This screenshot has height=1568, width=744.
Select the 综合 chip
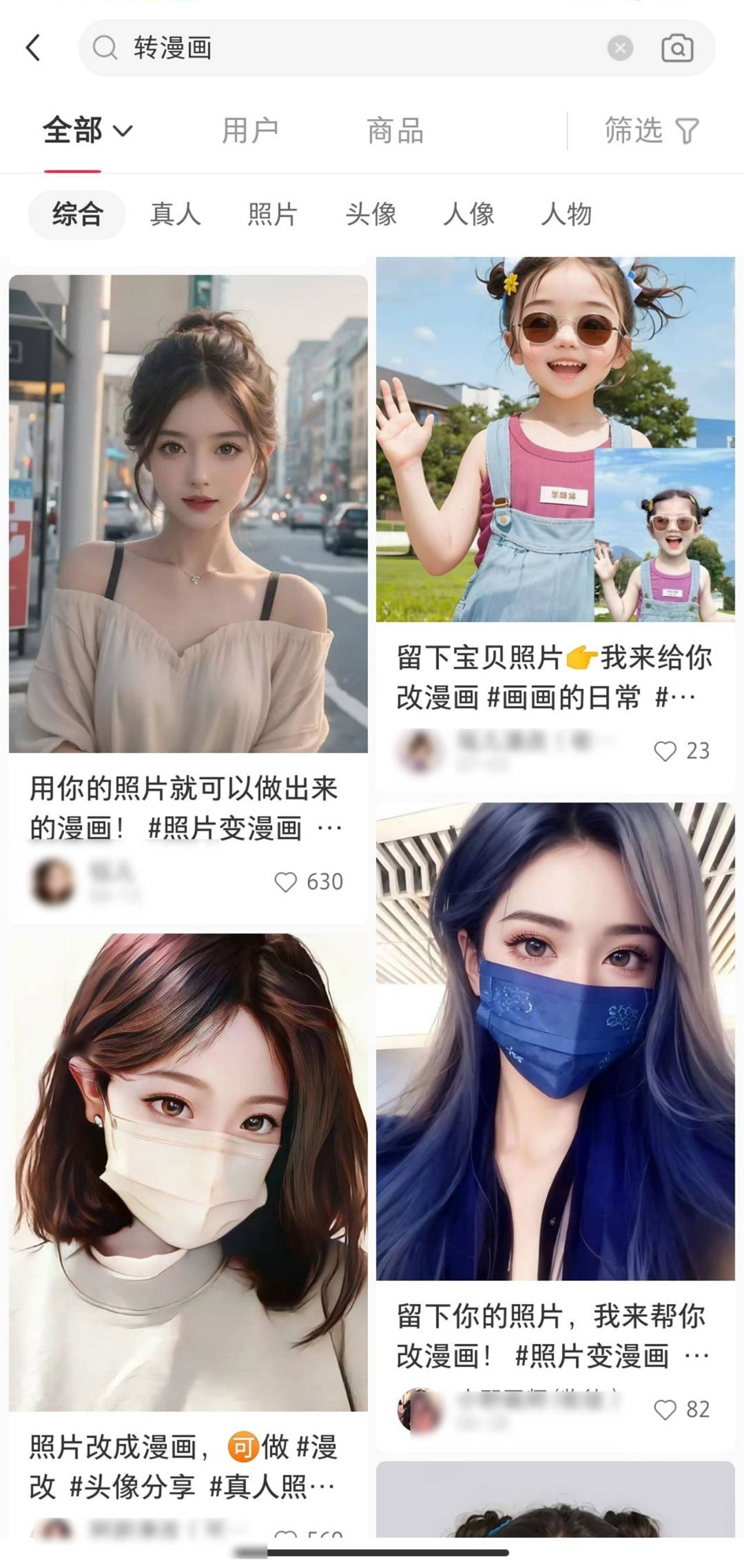(77, 214)
